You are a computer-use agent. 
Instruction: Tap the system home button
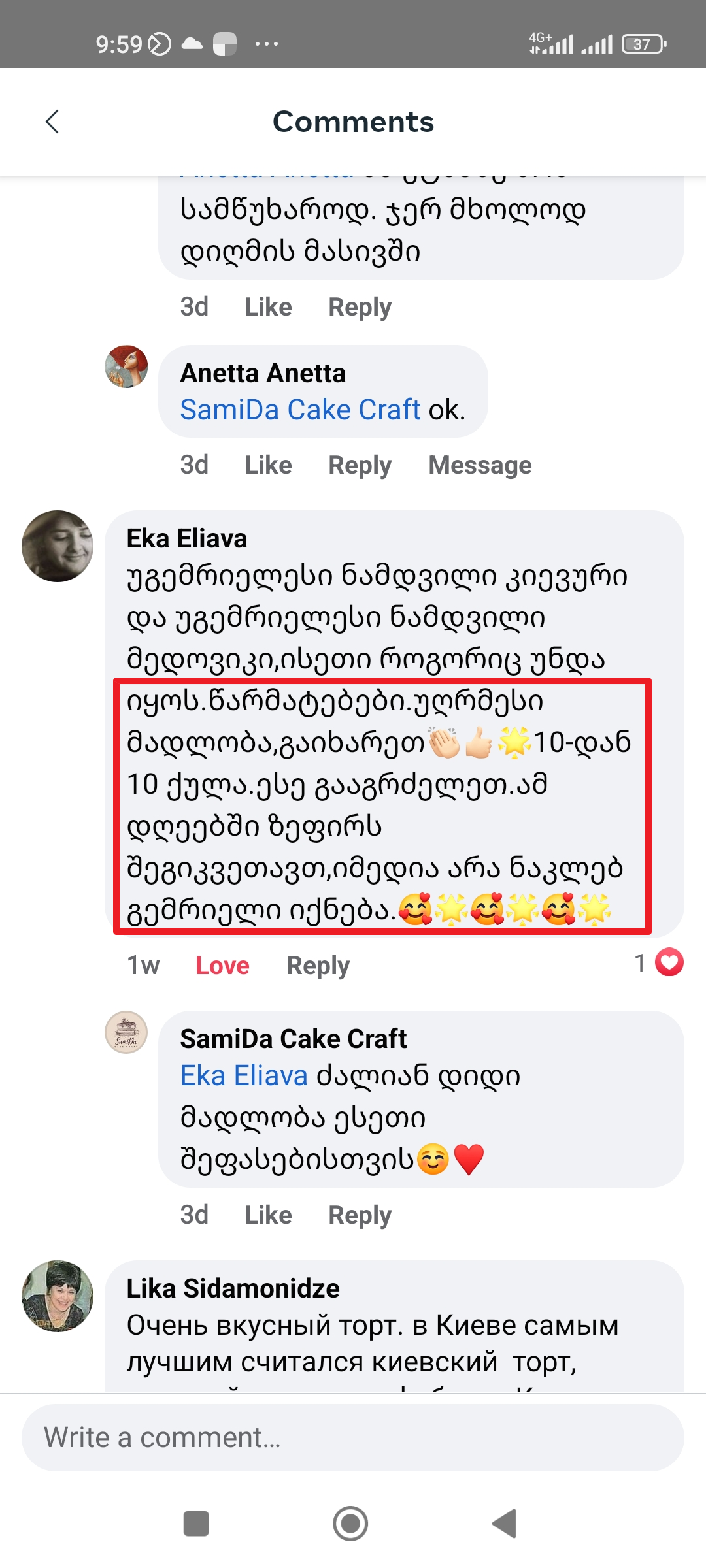pos(350,1524)
